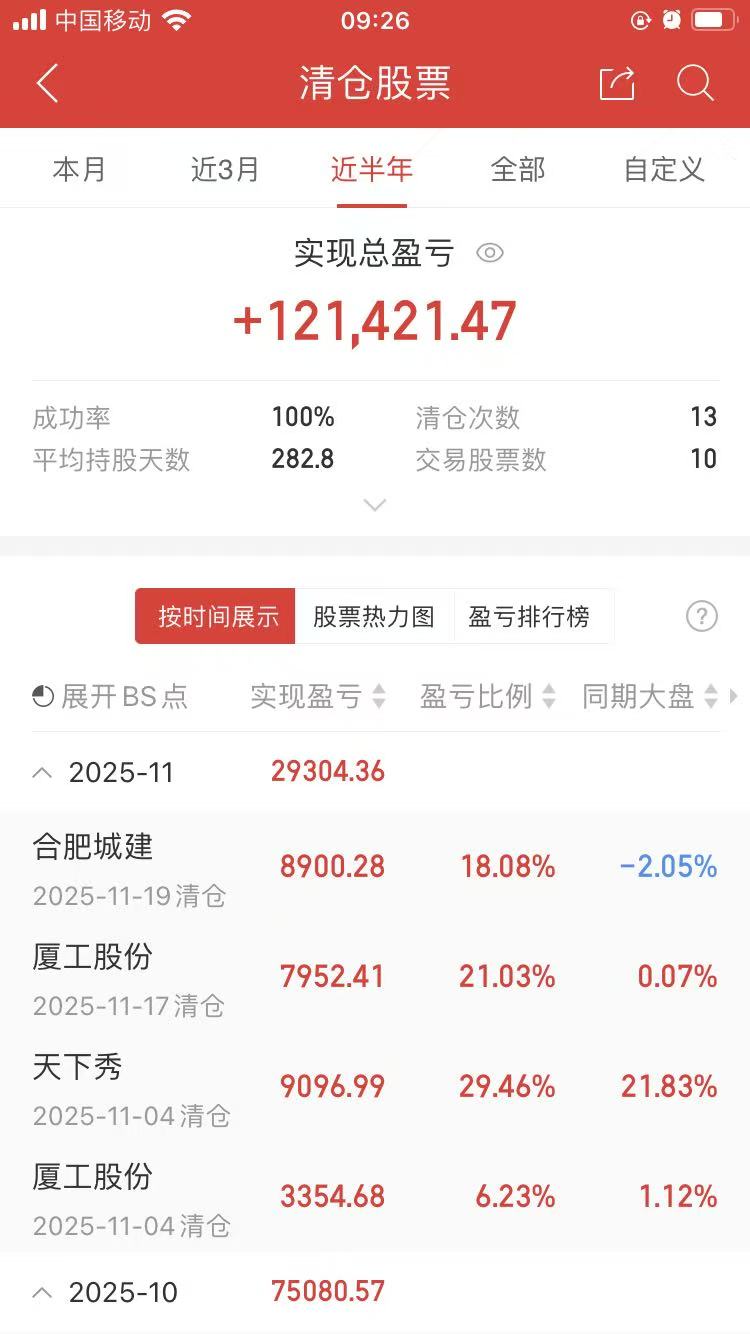Sort by 同期大盘 column
This screenshot has height=1334, width=750.
[650, 697]
